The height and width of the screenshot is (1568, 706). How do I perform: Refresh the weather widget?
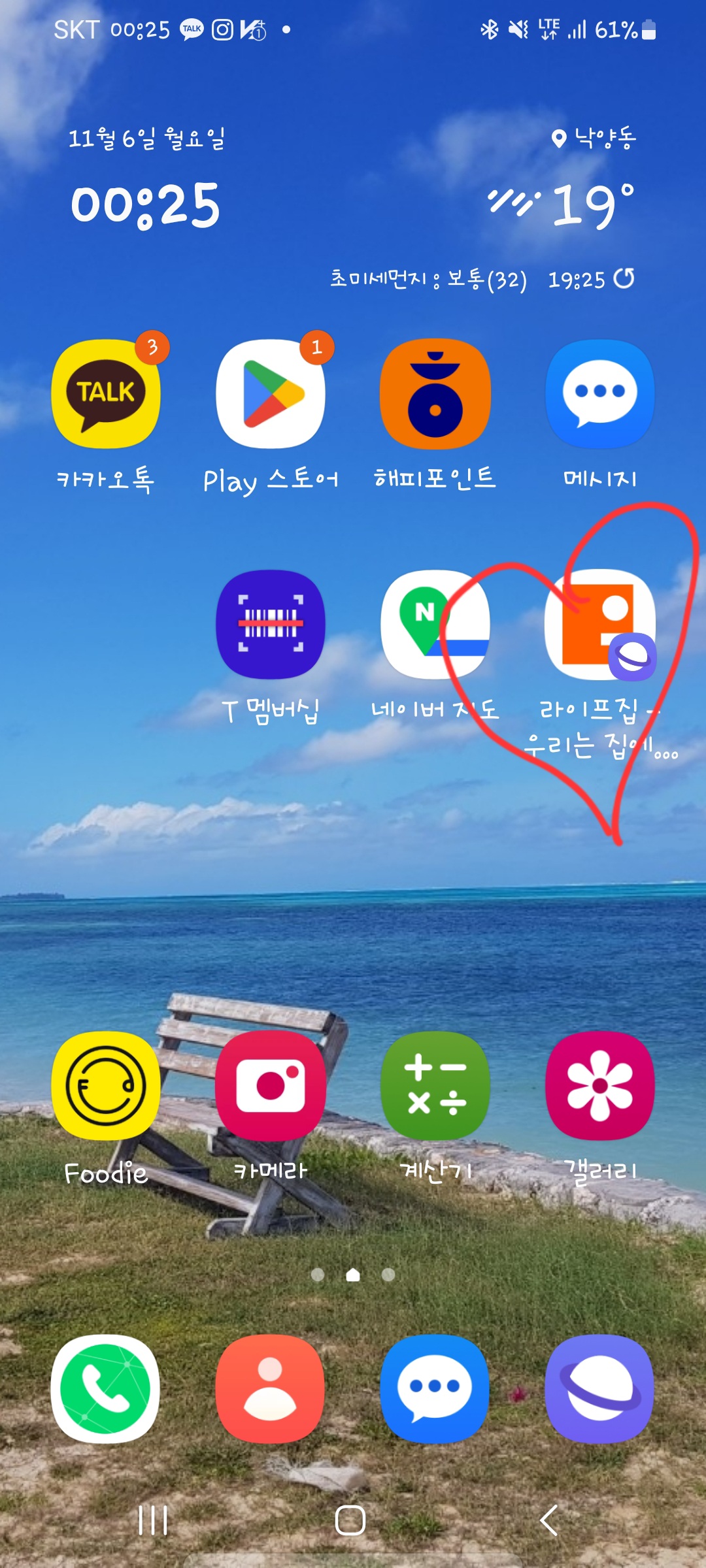click(624, 279)
